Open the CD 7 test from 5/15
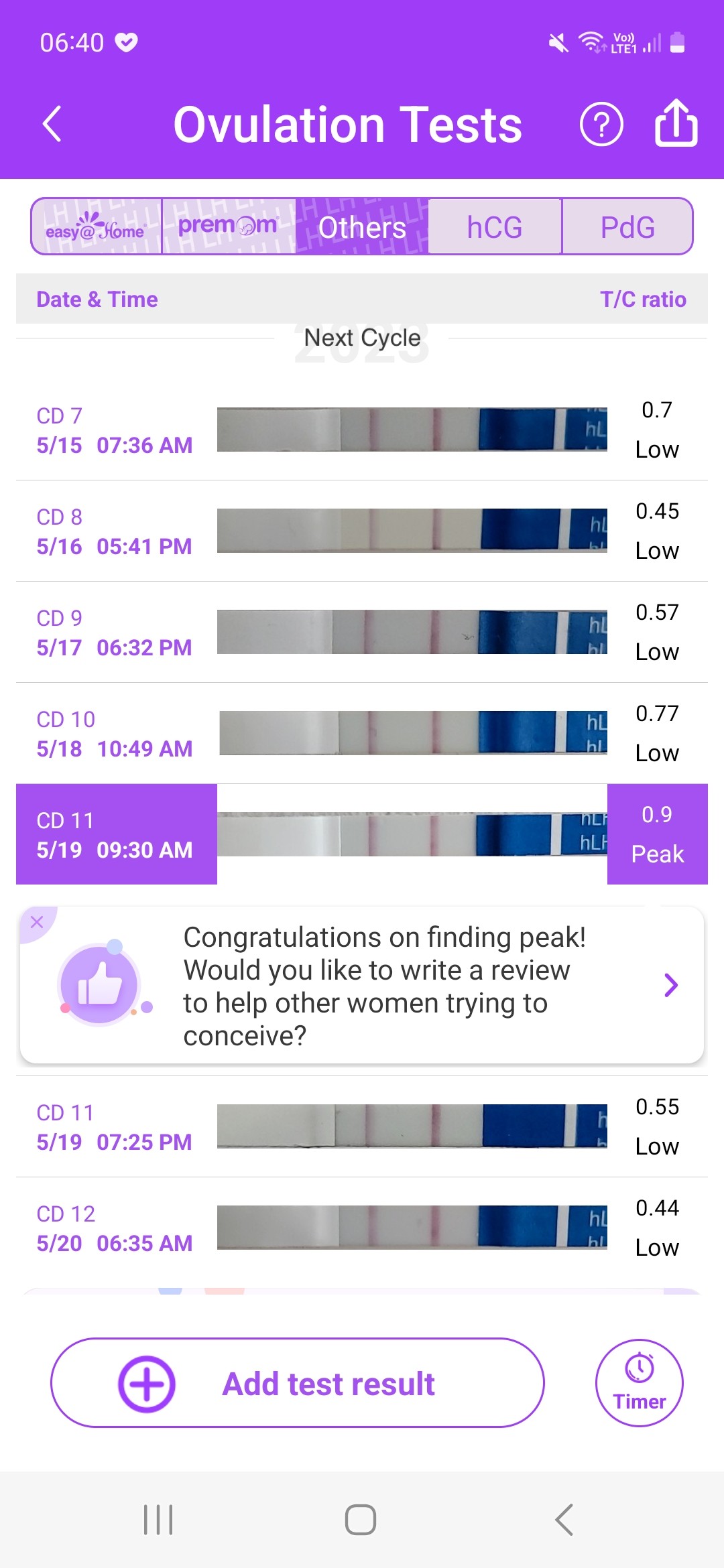Viewport: 724px width, 1568px height. (362, 430)
